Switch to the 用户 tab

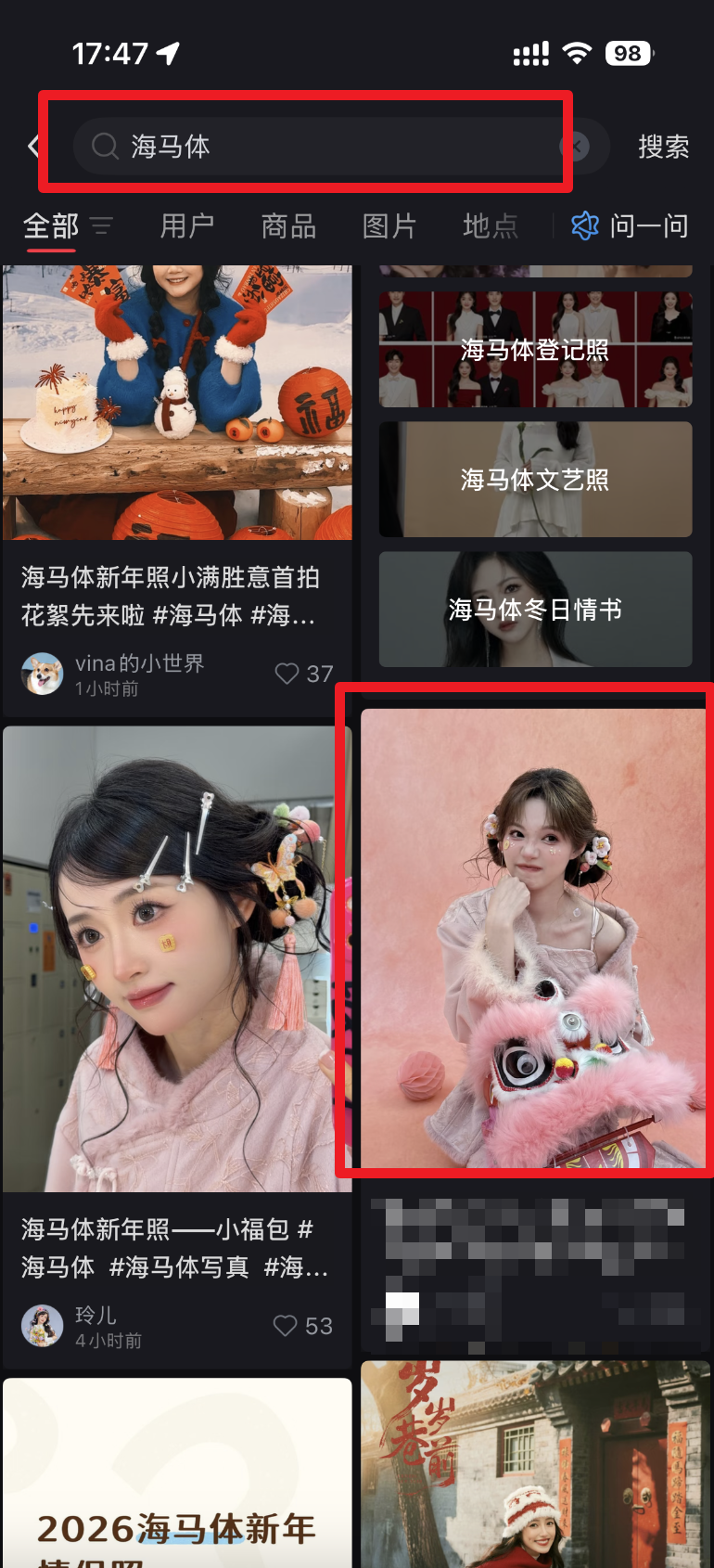click(x=187, y=225)
